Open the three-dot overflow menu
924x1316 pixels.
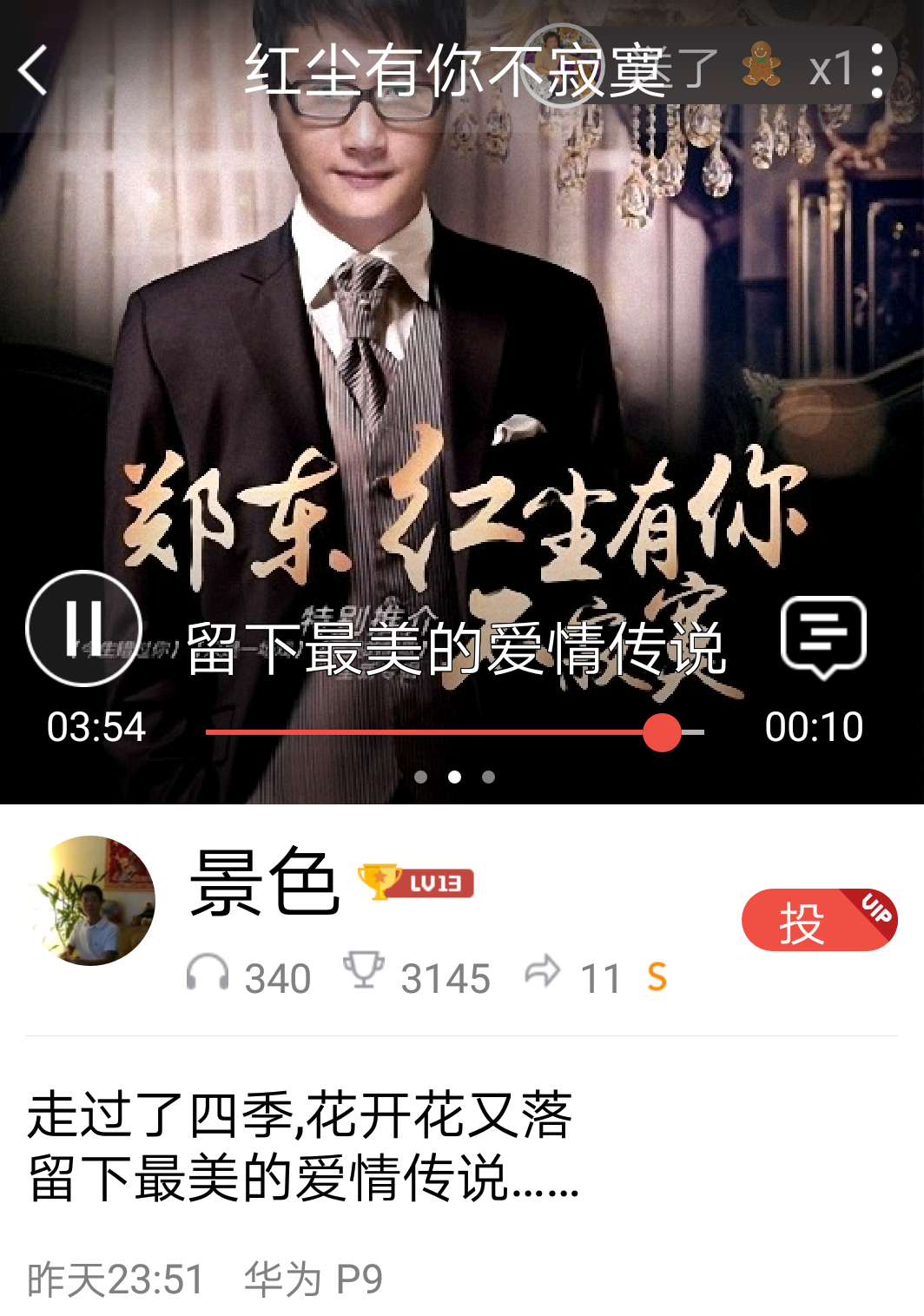coord(877,69)
